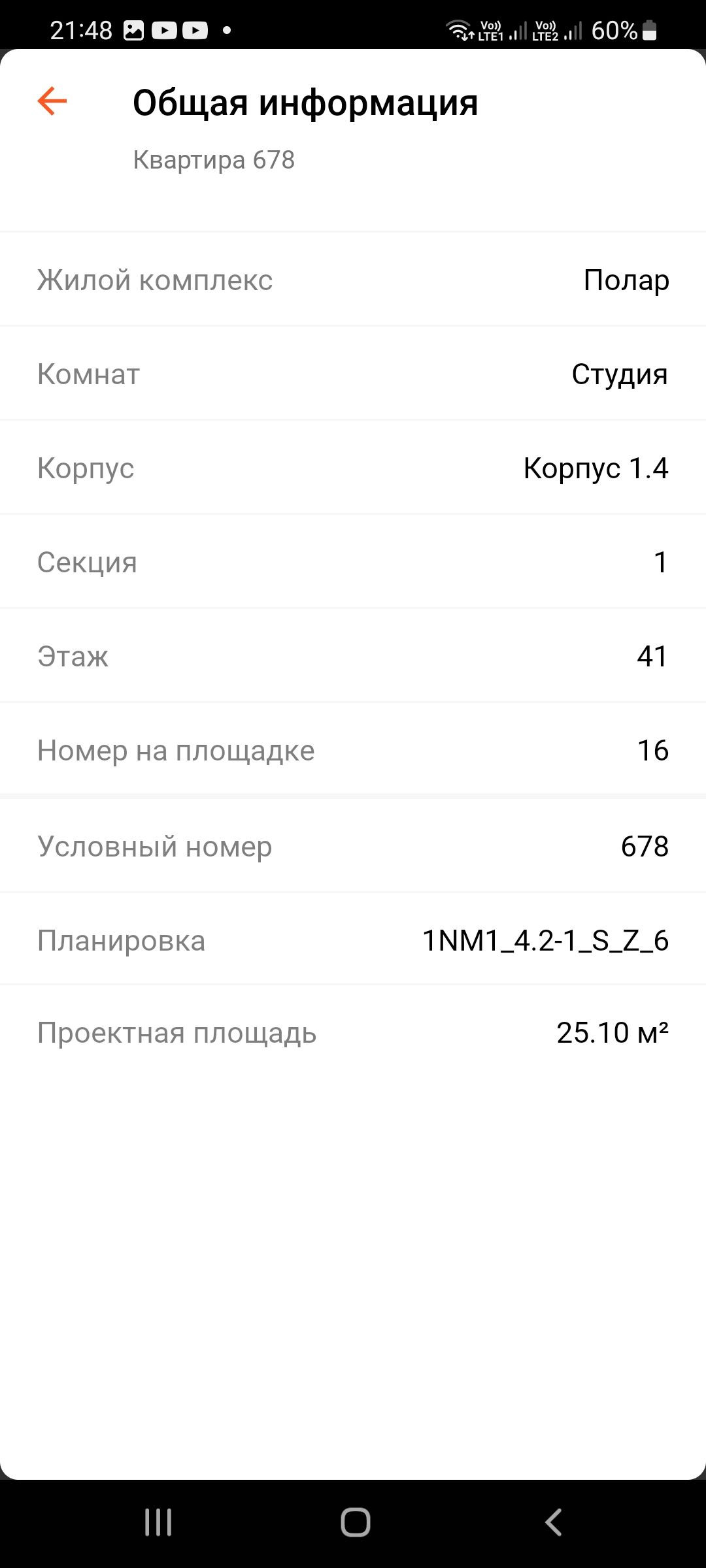
Task: Go to the home screen
Action: click(x=355, y=1522)
